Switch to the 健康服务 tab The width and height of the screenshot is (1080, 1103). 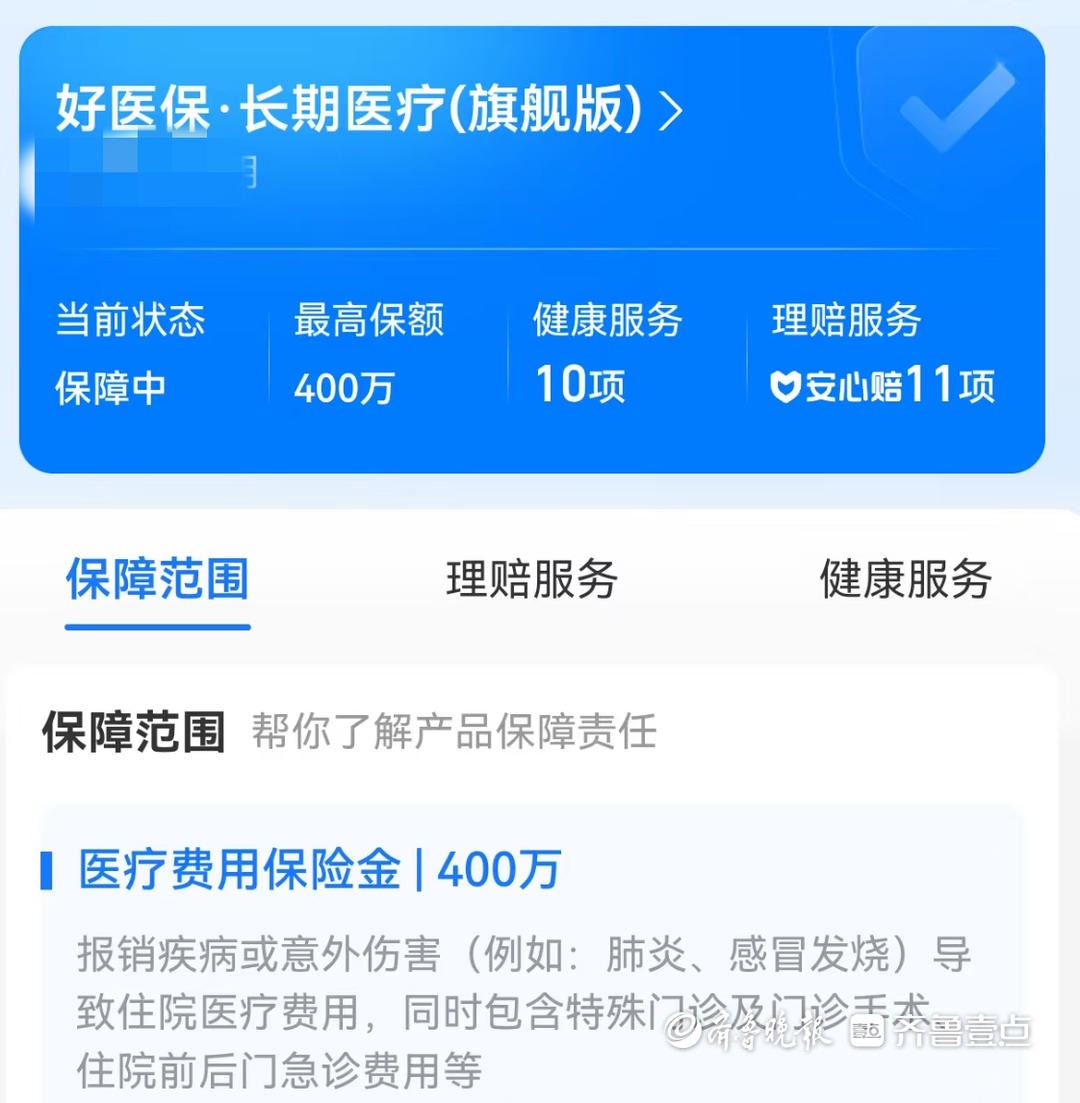905,581
